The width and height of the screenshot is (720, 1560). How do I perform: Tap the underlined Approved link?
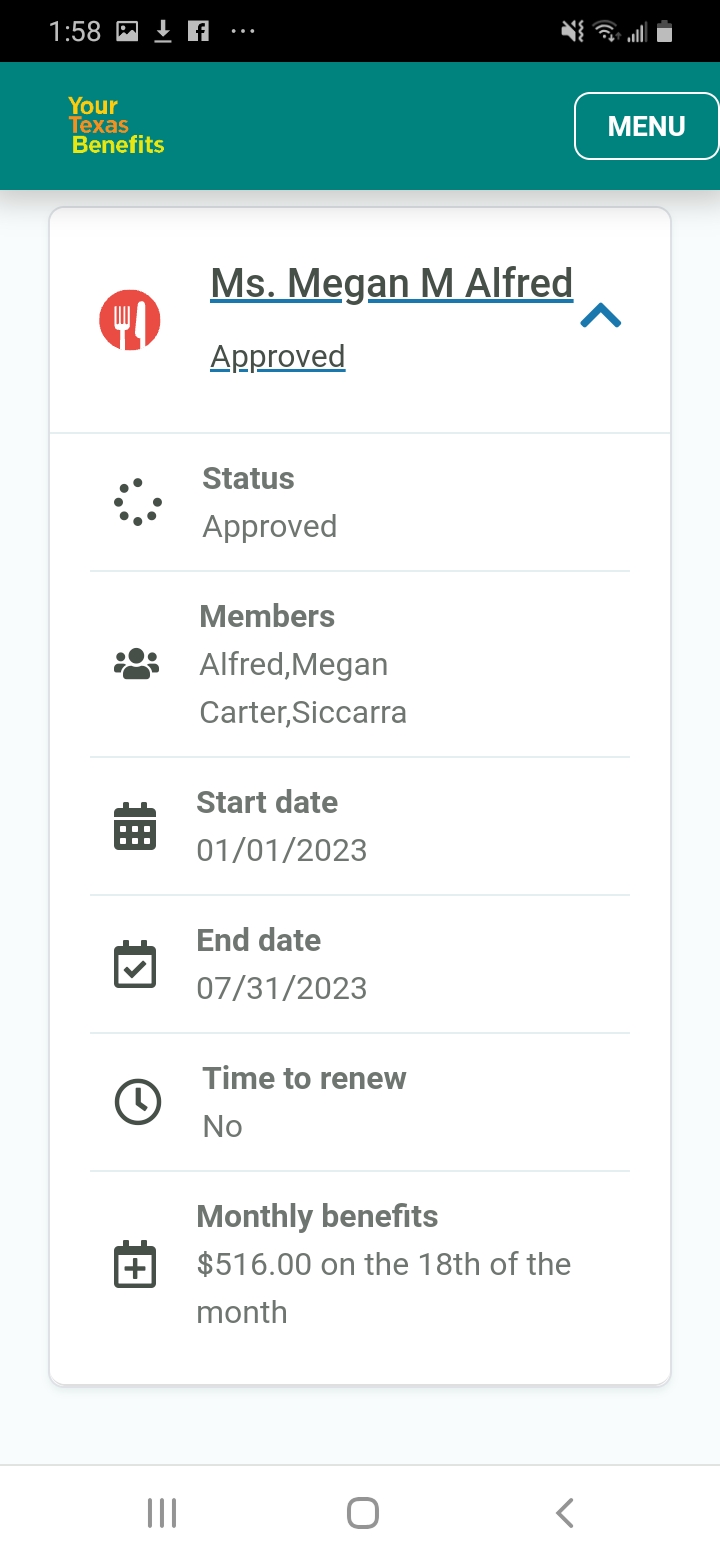coord(278,356)
